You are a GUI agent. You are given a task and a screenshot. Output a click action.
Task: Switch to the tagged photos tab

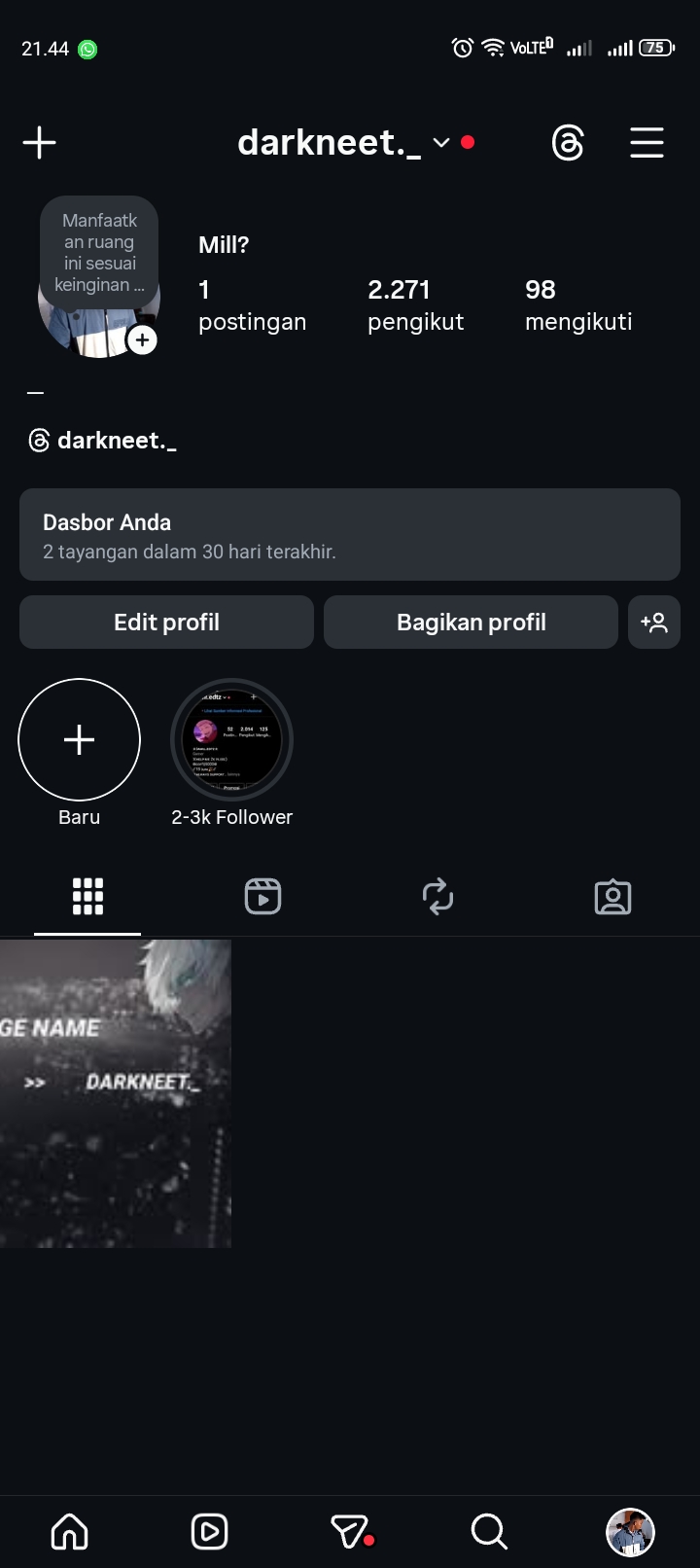coord(612,896)
